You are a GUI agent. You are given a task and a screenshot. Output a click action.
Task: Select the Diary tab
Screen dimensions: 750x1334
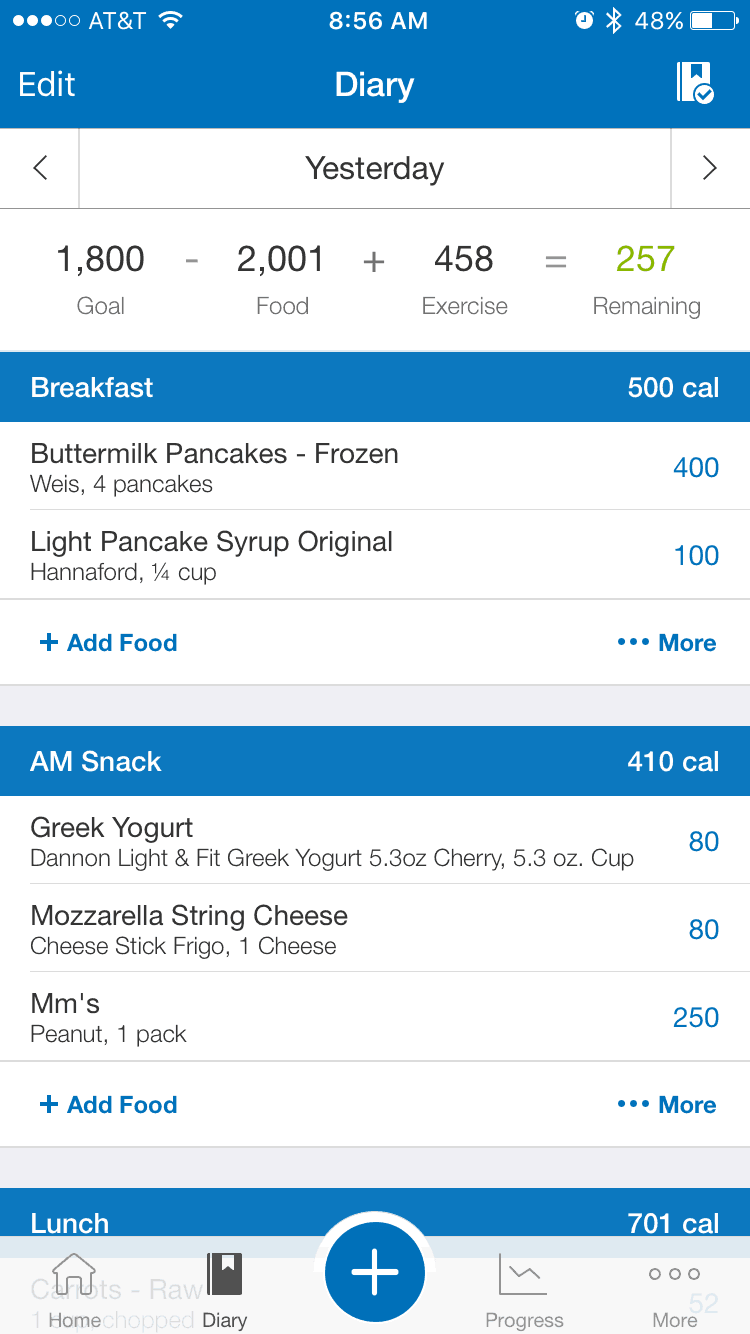tap(225, 1291)
